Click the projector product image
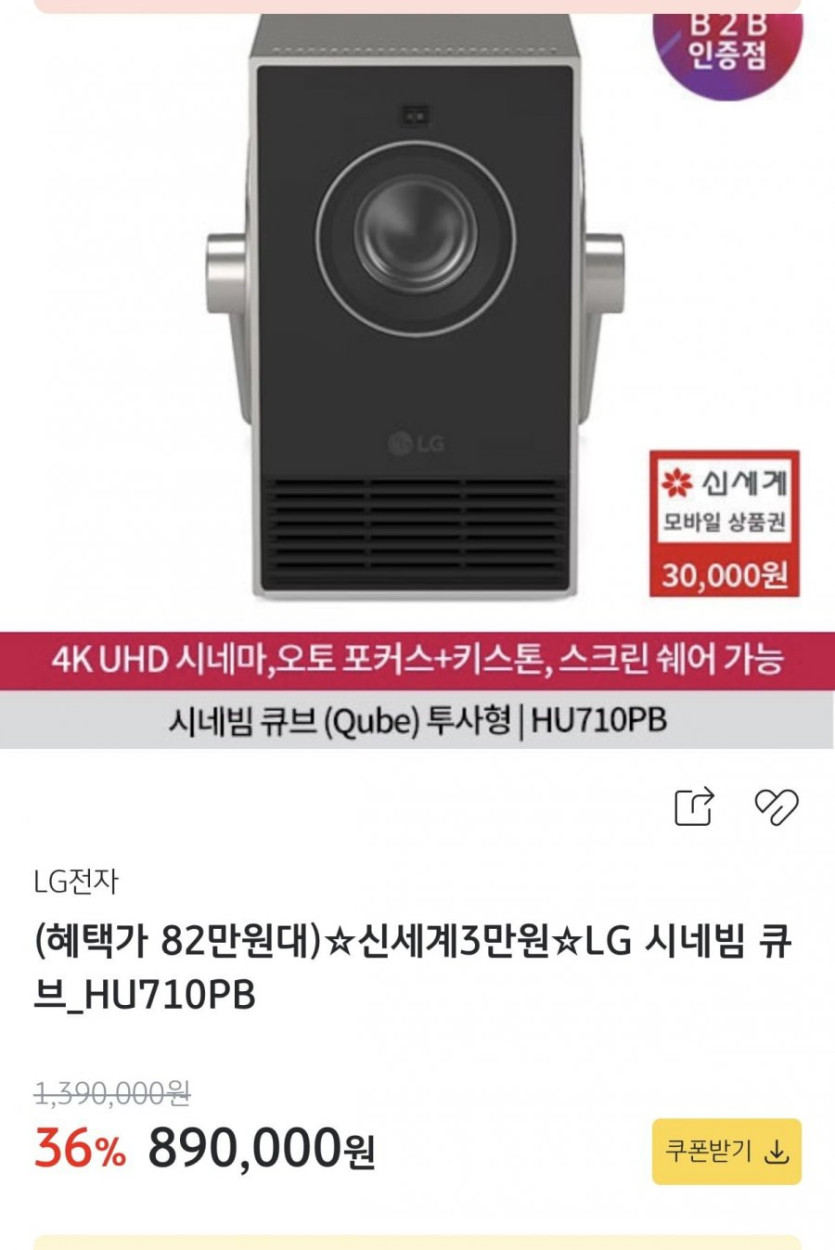 click(415, 300)
